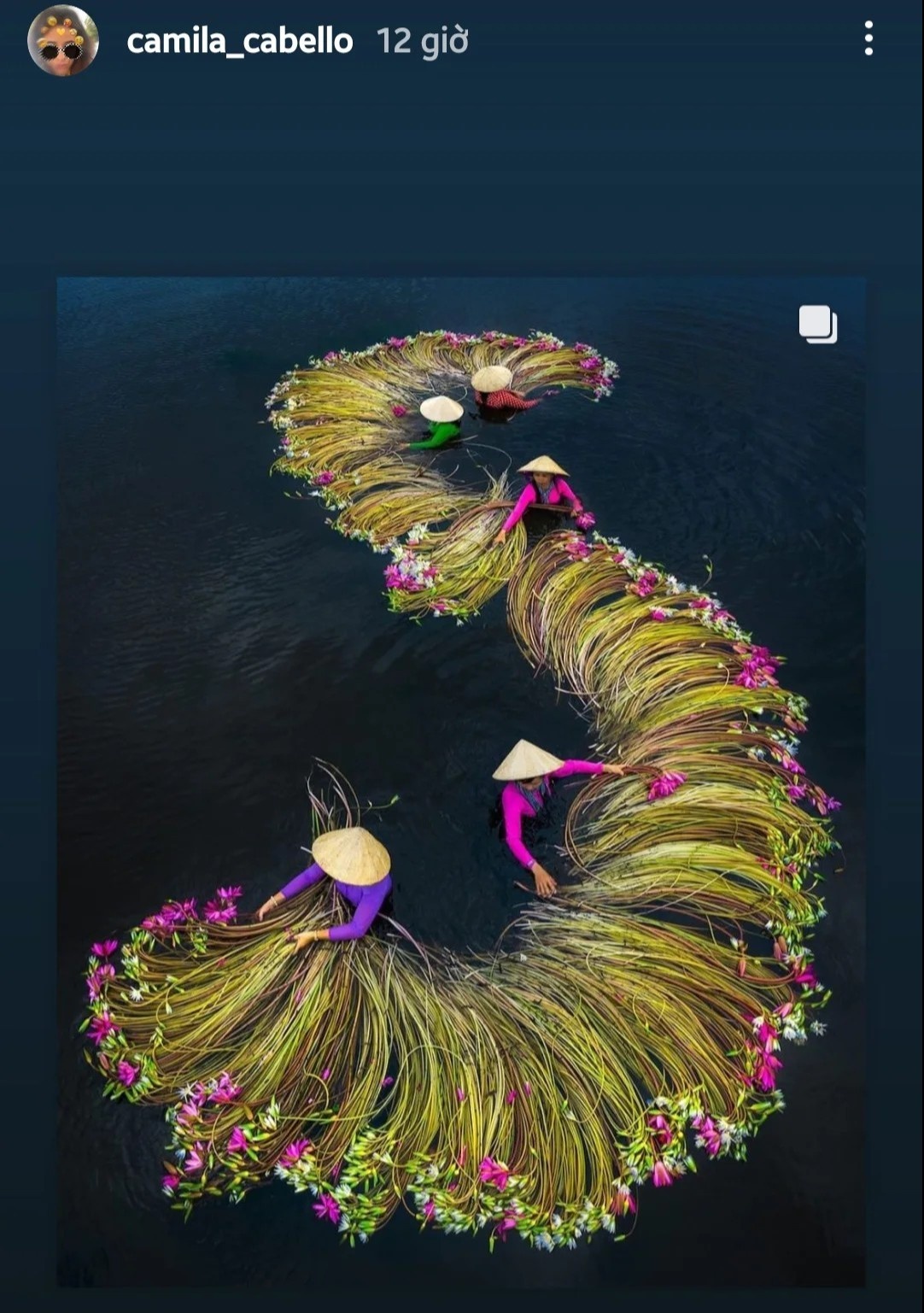This screenshot has height=1313, width=924.
Task: Tap the camila_cabello username
Action: (239, 41)
